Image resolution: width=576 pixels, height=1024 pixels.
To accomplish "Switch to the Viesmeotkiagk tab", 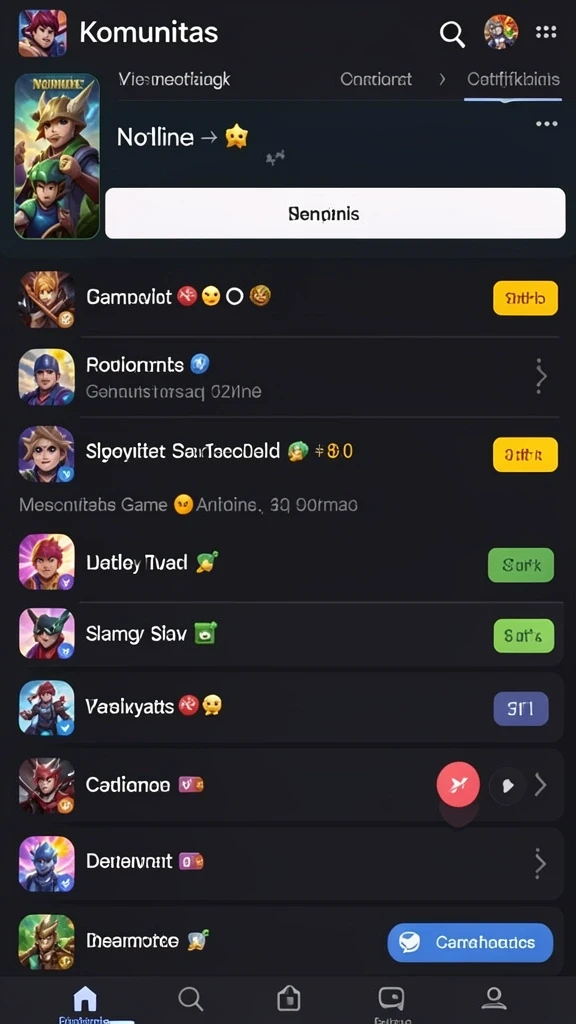I will [x=174, y=80].
